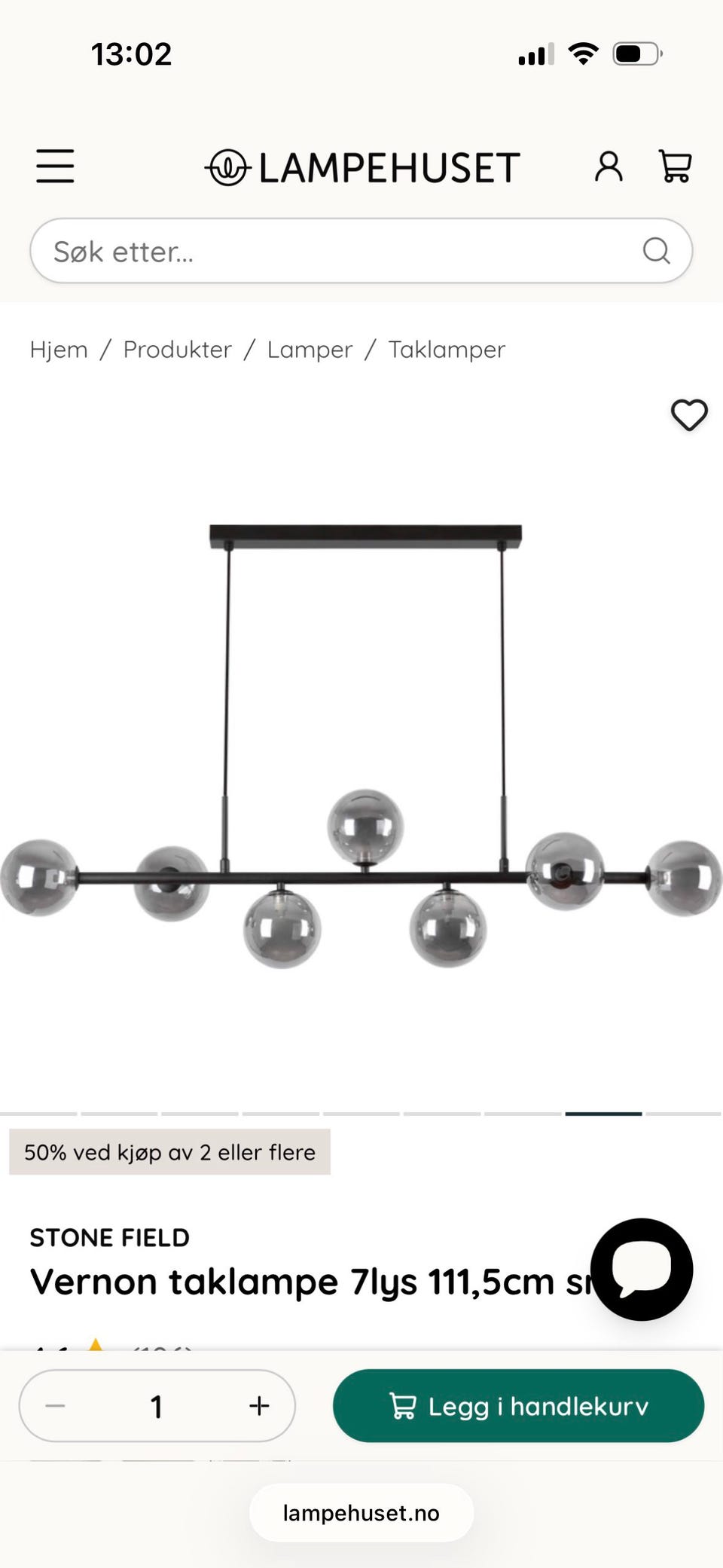Tap Legg i handlekurv button
Image resolution: width=723 pixels, height=1568 pixels.
coord(518,1405)
